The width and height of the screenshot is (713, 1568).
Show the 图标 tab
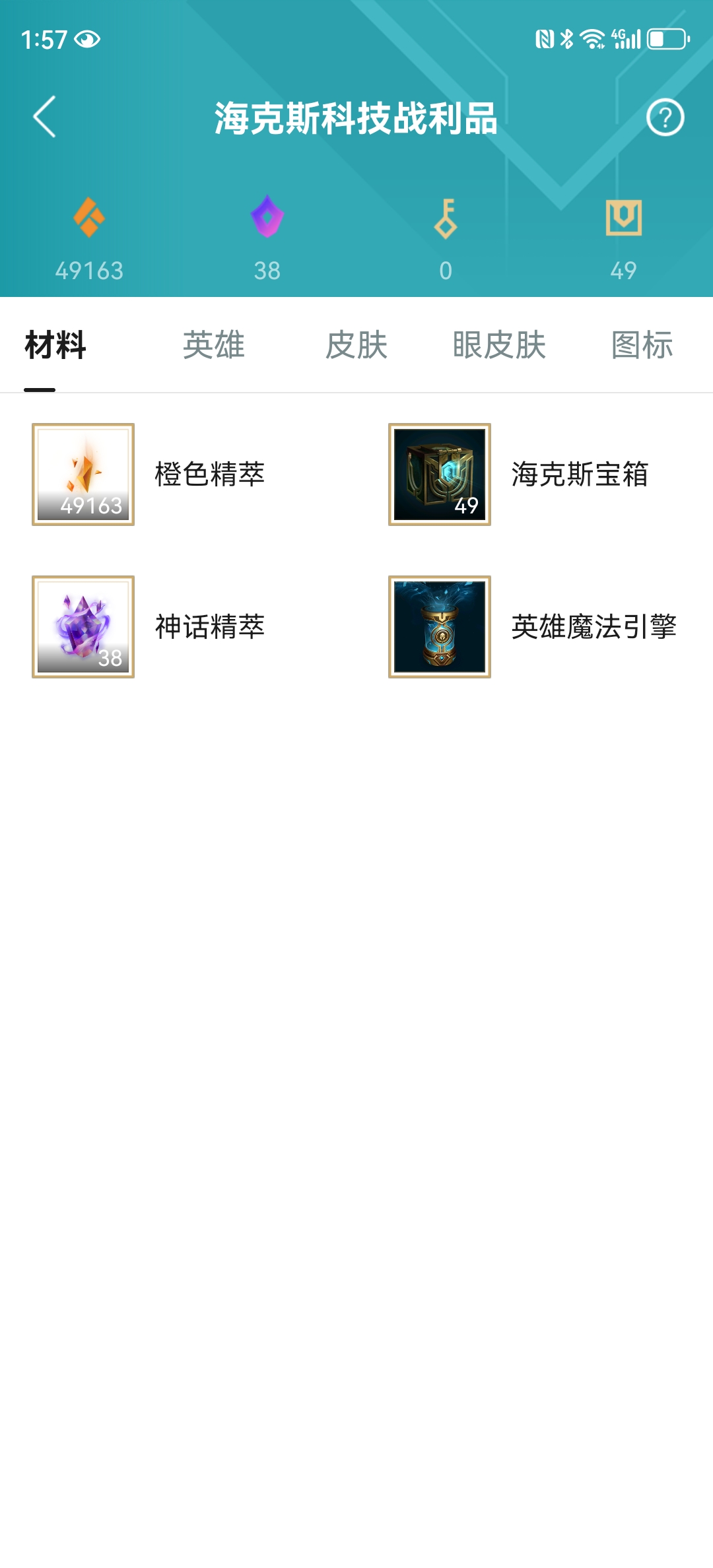coord(642,345)
